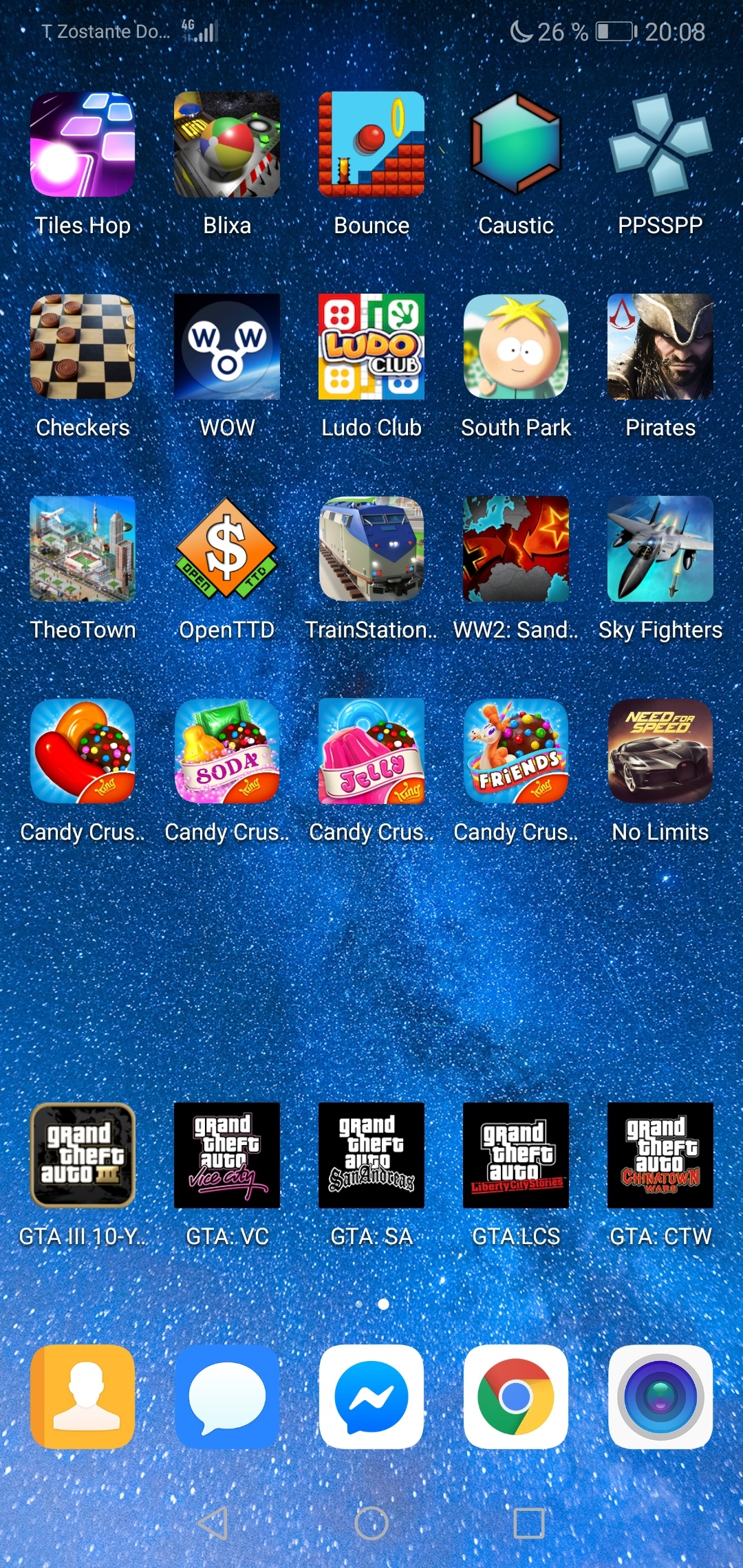
Task: Open the Messenger app
Action: click(x=371, y=1397)
